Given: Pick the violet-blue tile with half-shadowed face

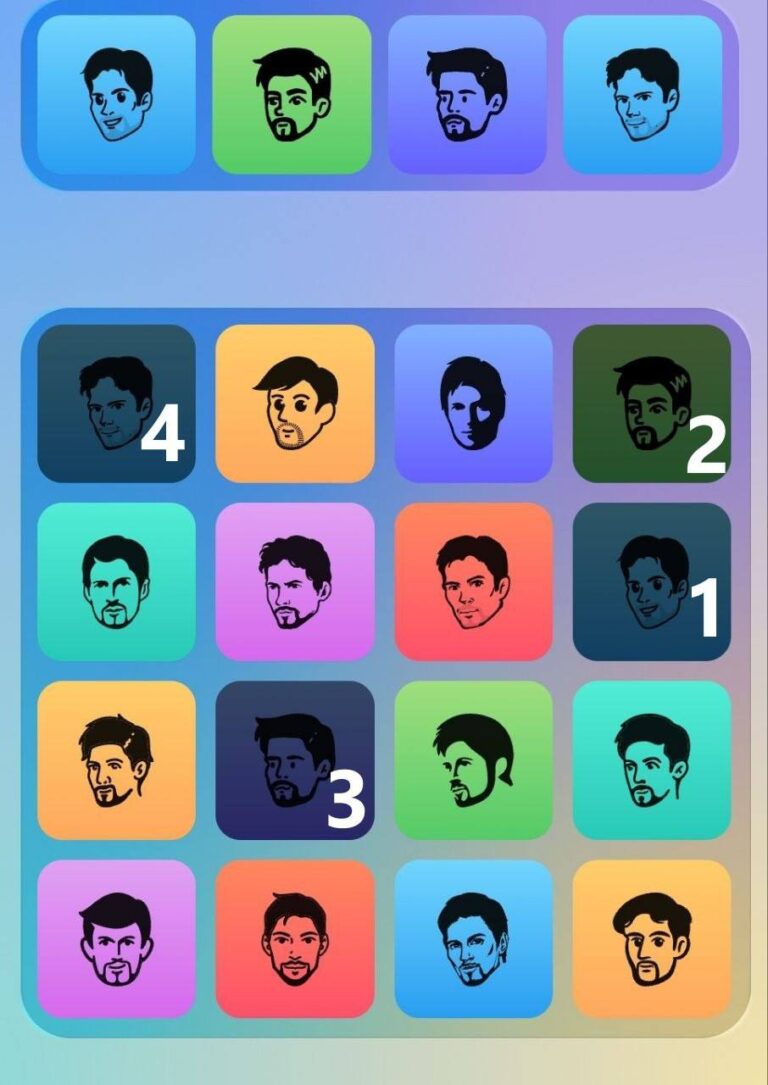Looking at the screenshot, I should [473, 403].
